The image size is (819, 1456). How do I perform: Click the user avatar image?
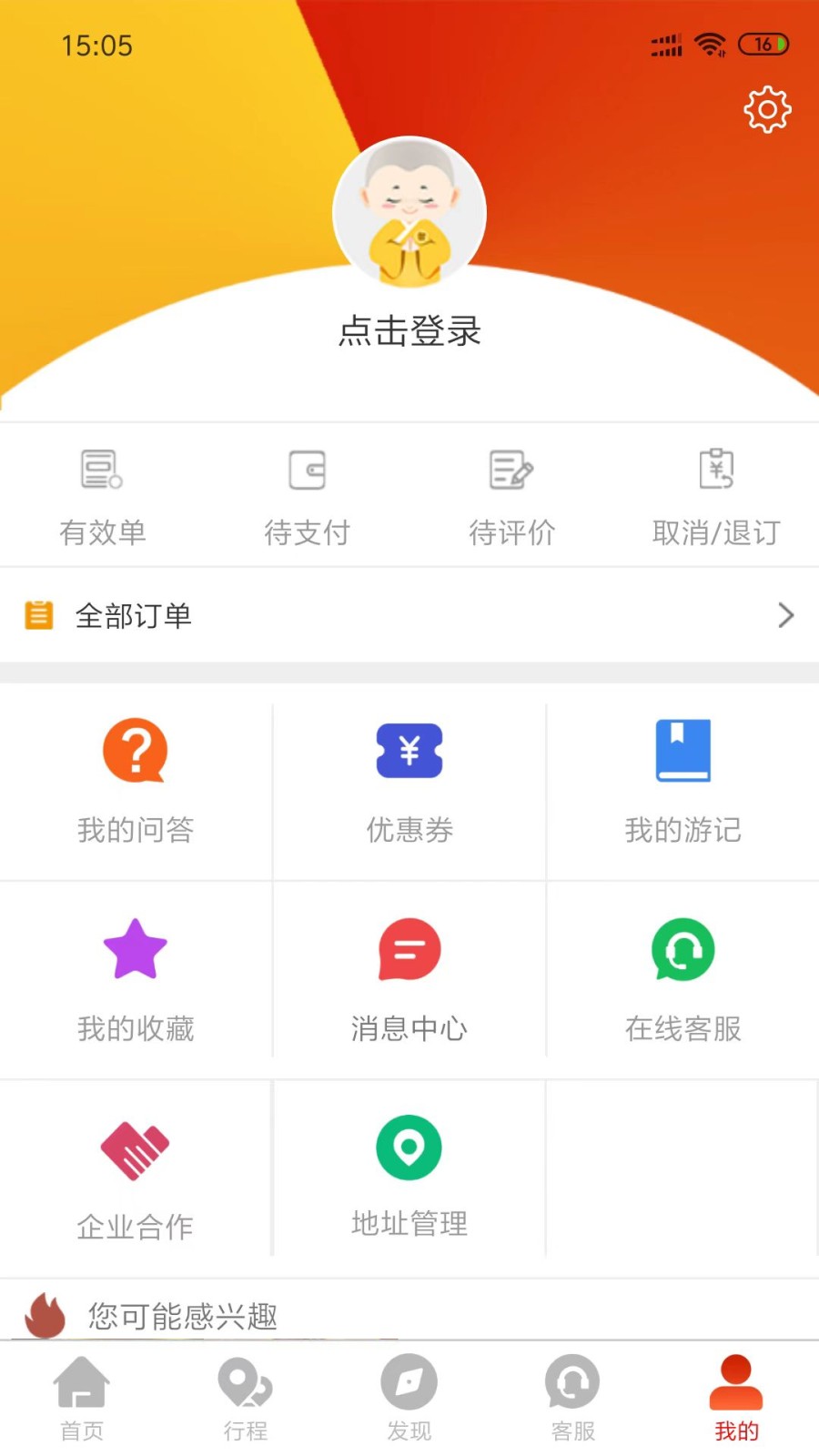[409, 212]
